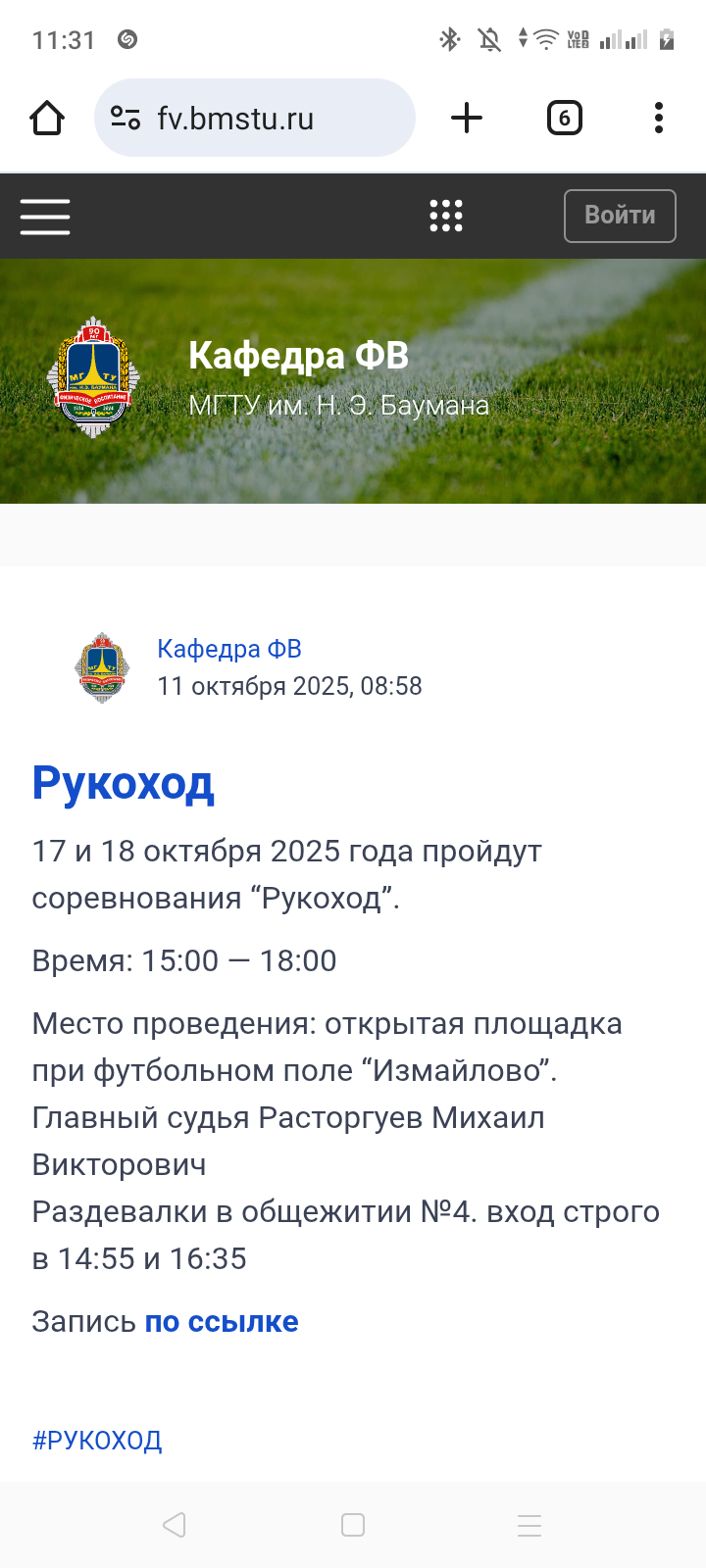Viewport: 706px width, 1568px height.
Task: Follow the по ссылке registration link
Action: tap(222, 1321)
